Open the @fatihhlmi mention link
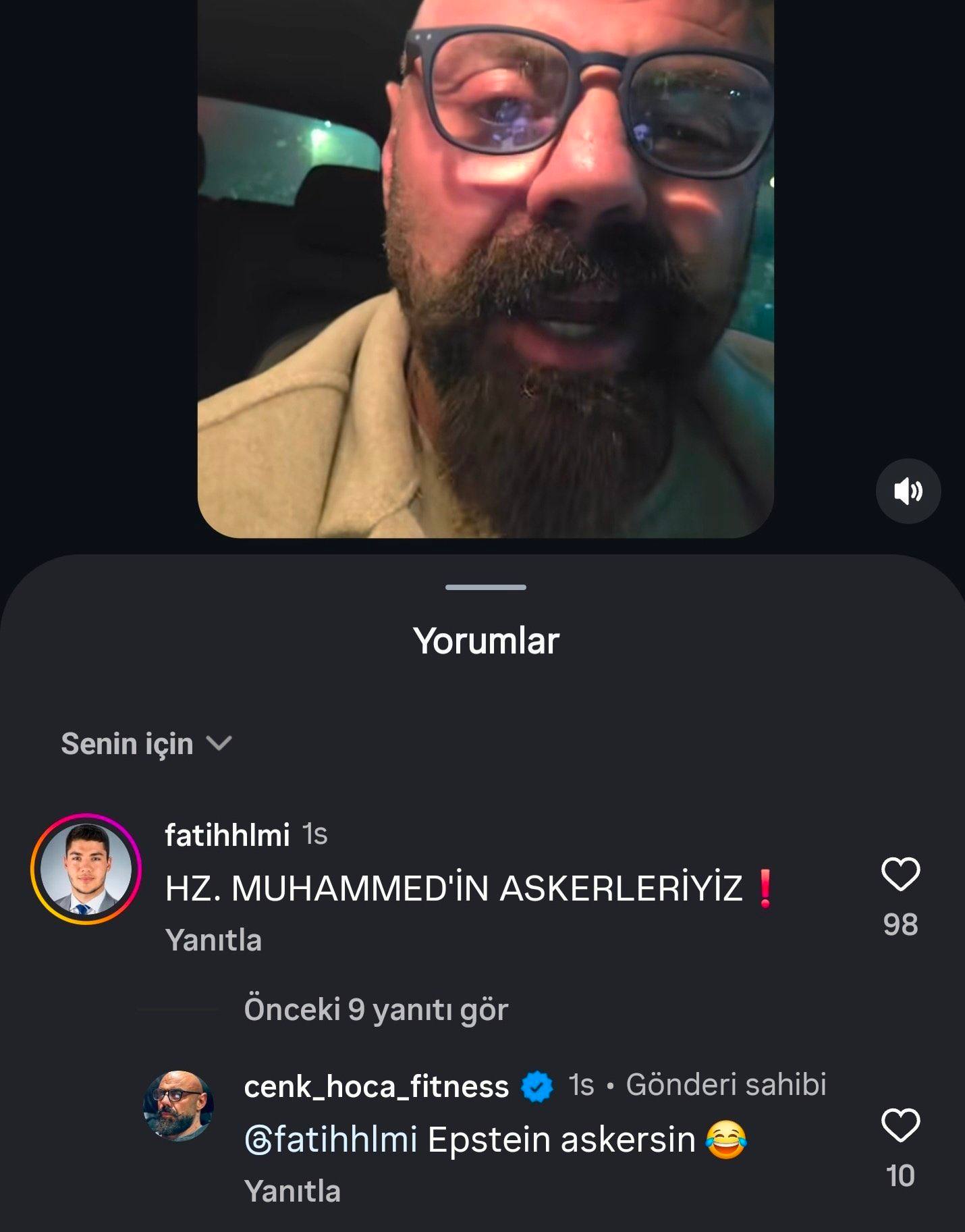Viewport: 965px width, 1232px height. pyautogui.click(x=331, y=1140)
